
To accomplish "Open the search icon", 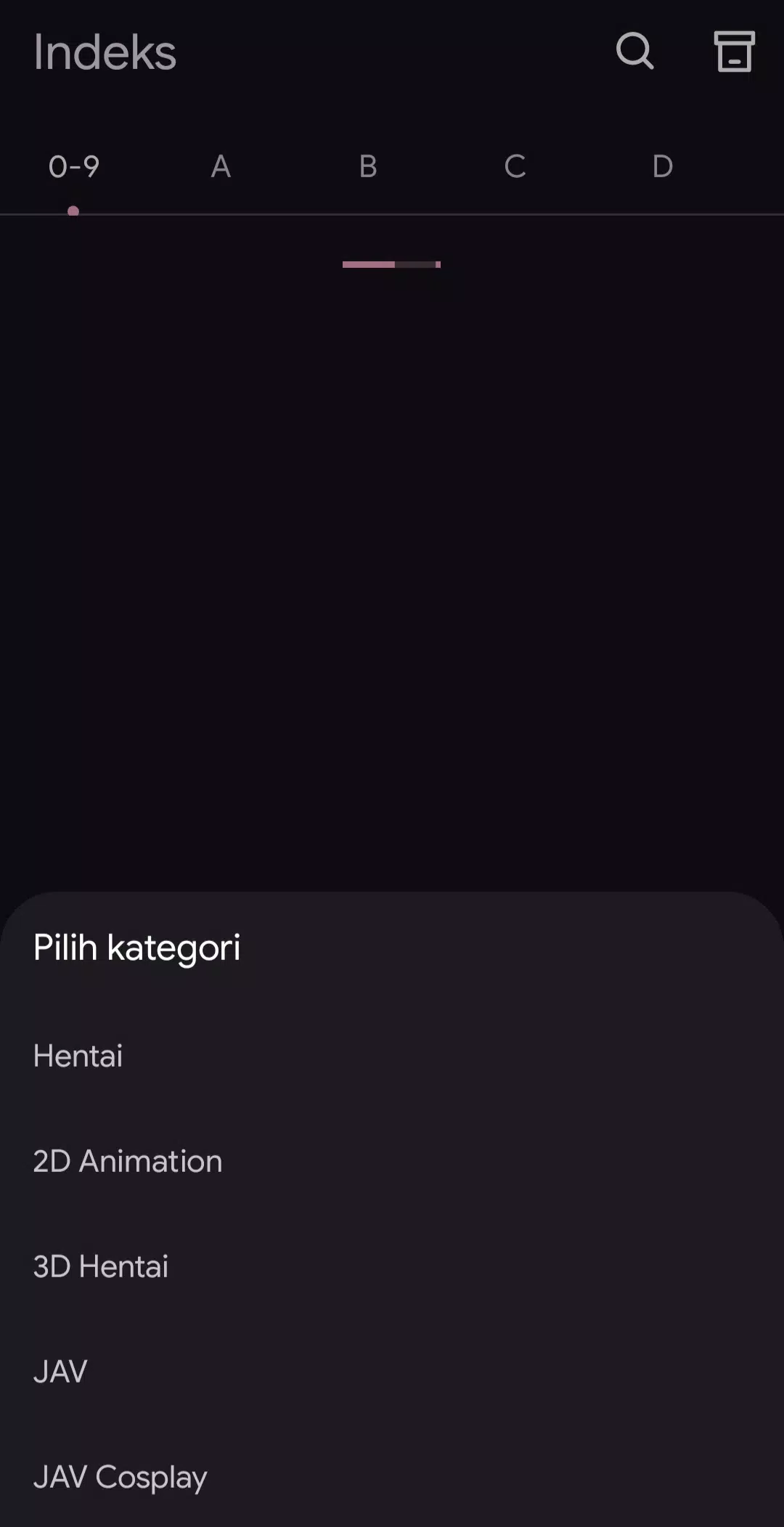I will [634, 52].
